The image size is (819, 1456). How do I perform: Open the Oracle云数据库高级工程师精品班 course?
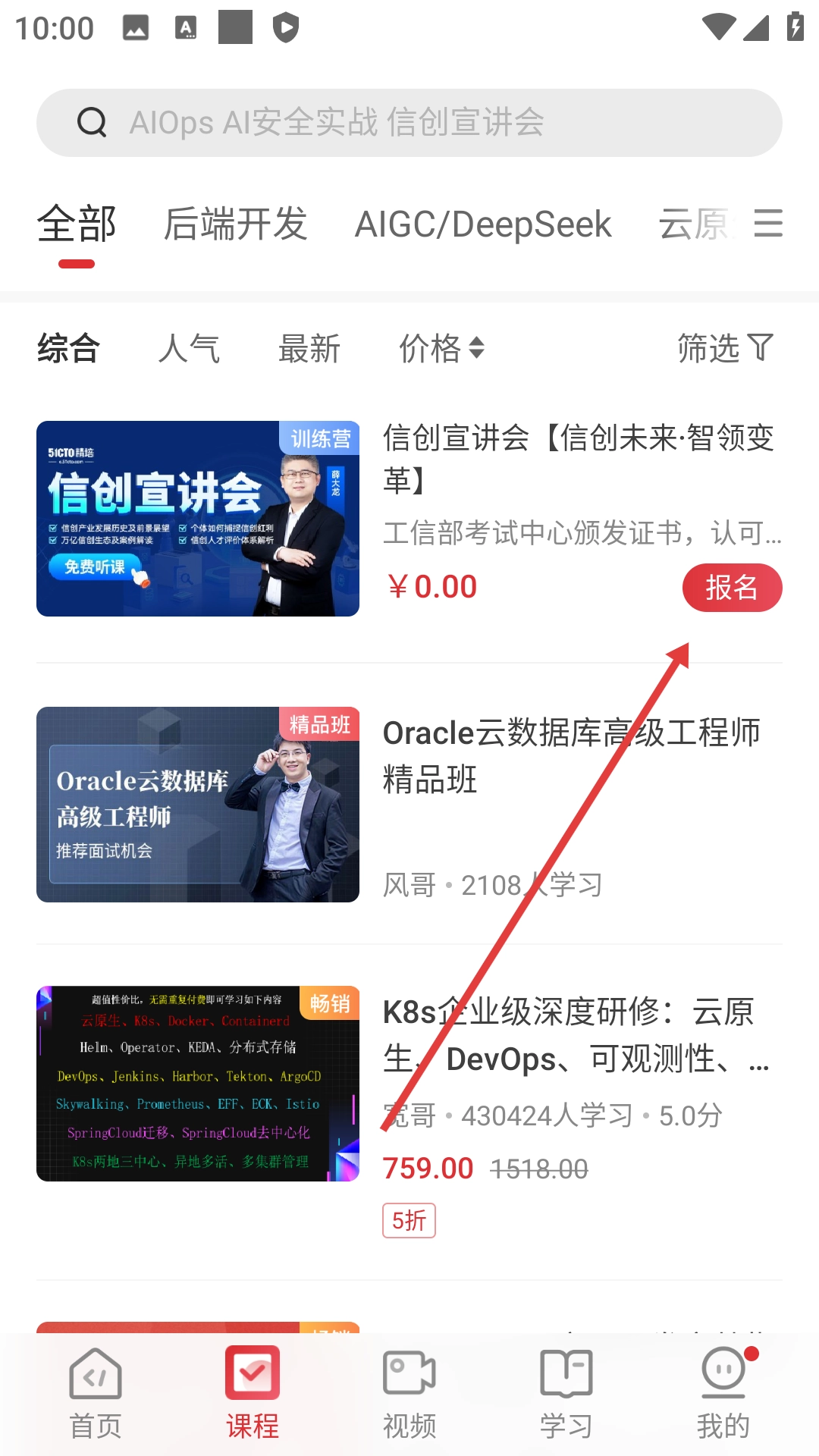point(198,805)
